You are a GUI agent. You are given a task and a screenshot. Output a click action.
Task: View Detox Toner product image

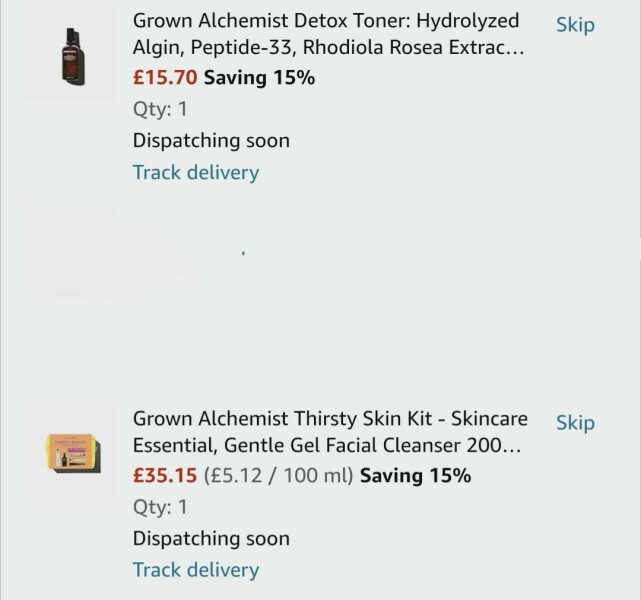(69, 55)
